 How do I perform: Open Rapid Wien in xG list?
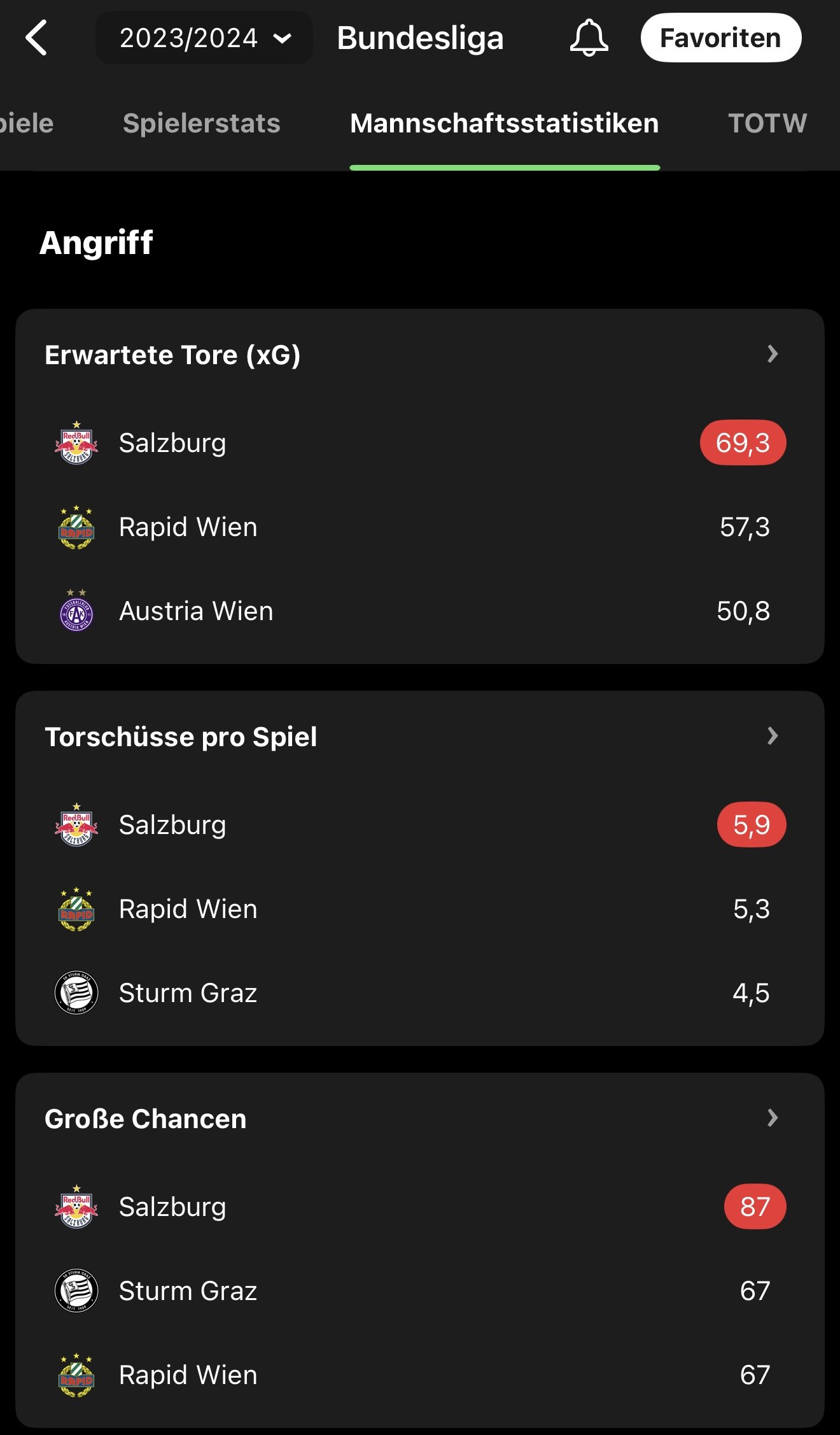[420, 527]
